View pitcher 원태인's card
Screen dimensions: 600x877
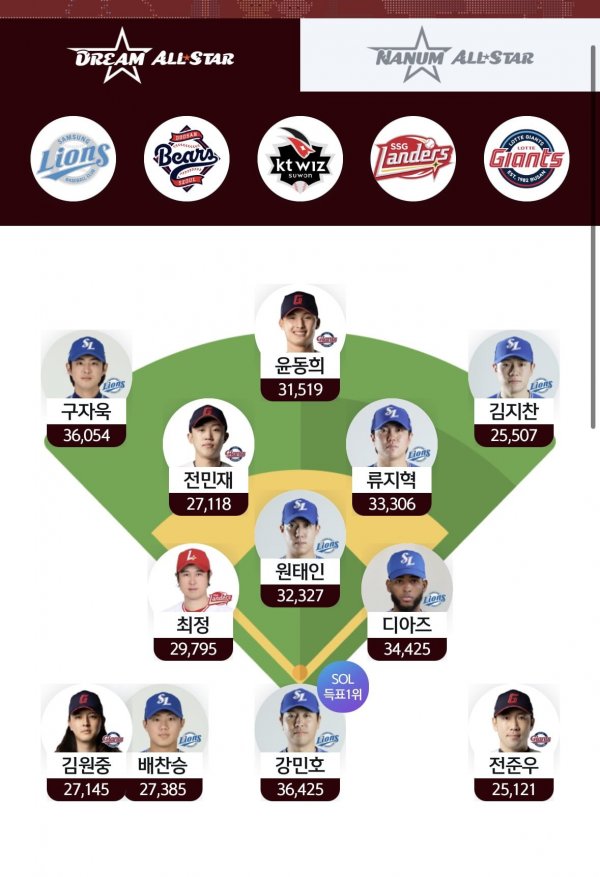point(300,548)
